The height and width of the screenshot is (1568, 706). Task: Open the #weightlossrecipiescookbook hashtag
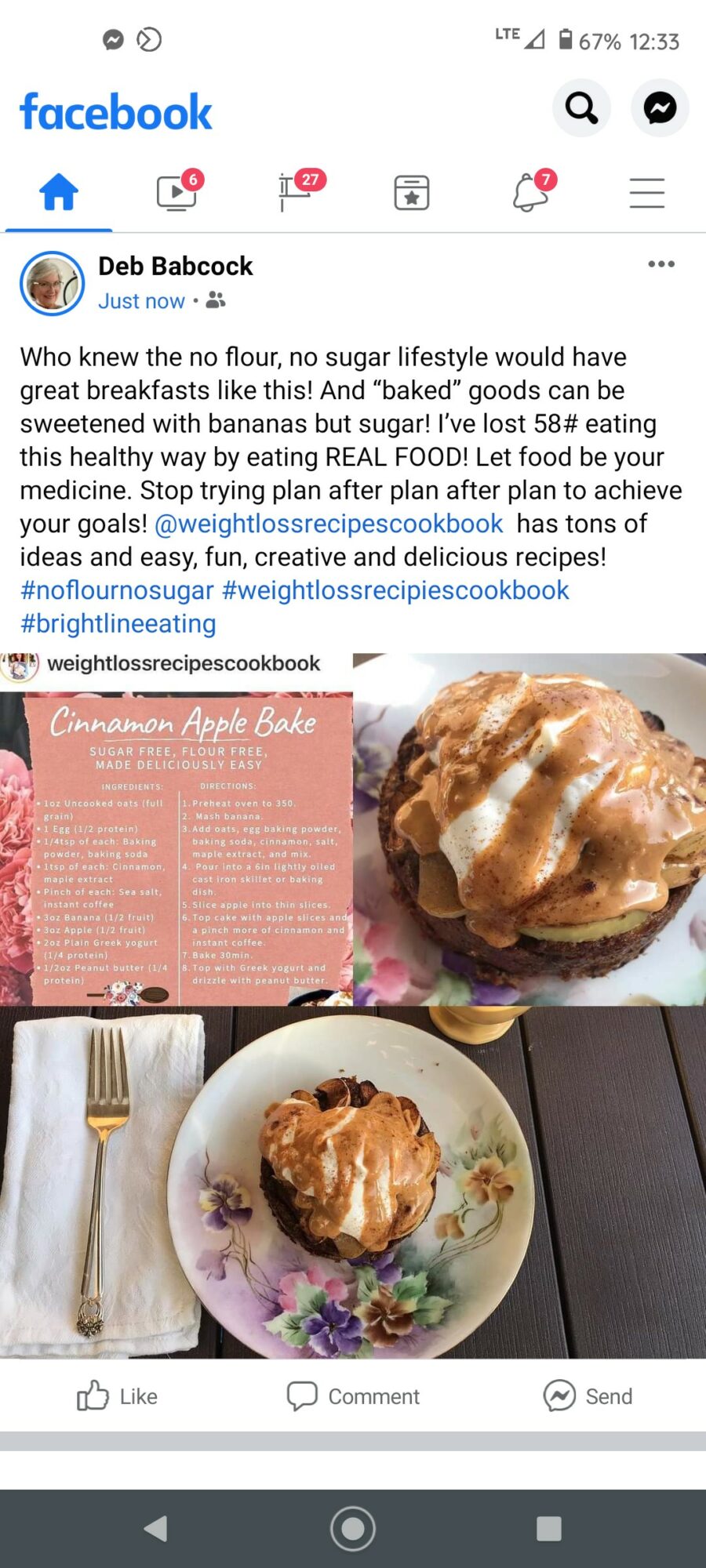(x=395, y=590)
